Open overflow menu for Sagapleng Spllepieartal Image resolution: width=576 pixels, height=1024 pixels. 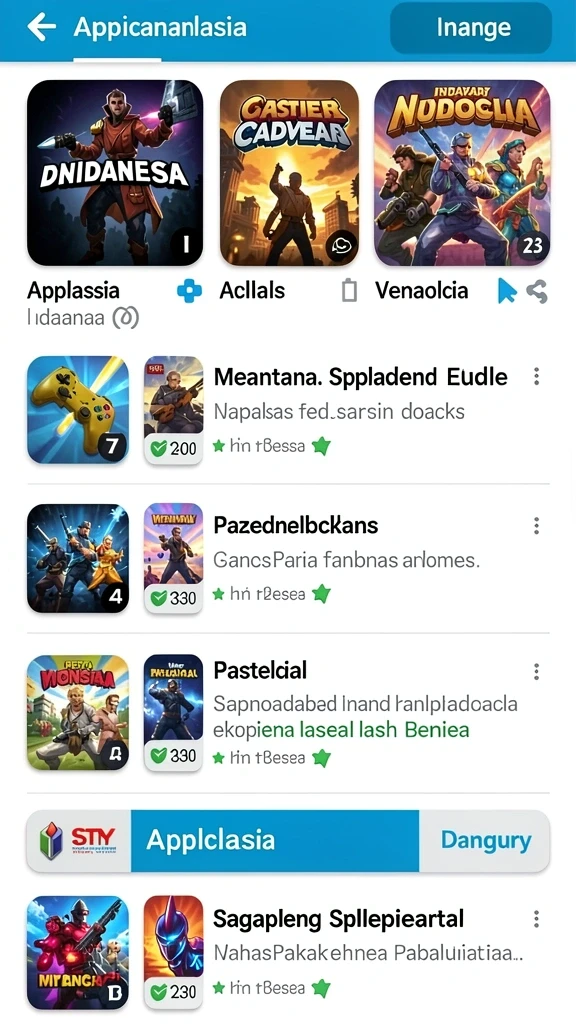(x=536, y=919)
